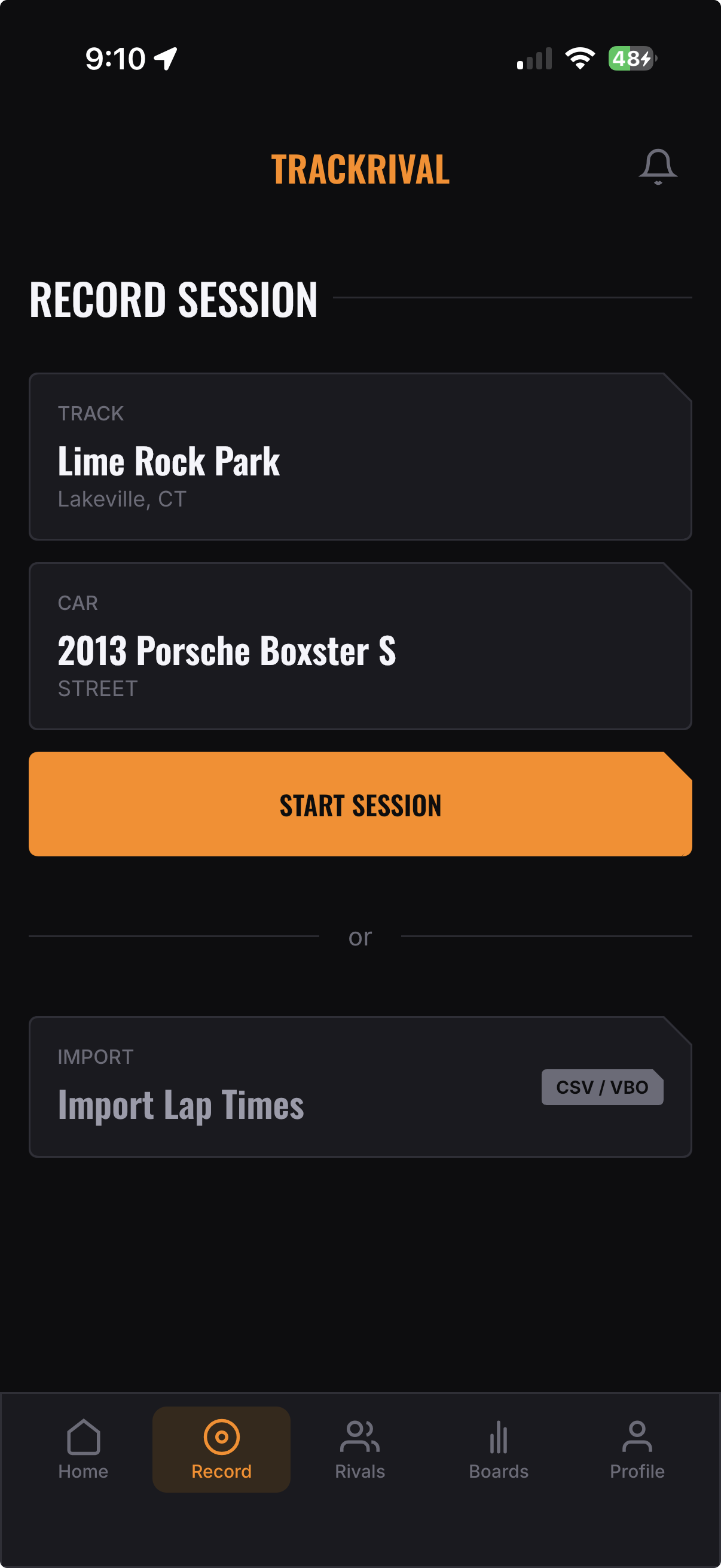This screenshot has width=721, height=1568.
Task: Tap the battery indicator showing 48 percent
Action: pos(630,60)
